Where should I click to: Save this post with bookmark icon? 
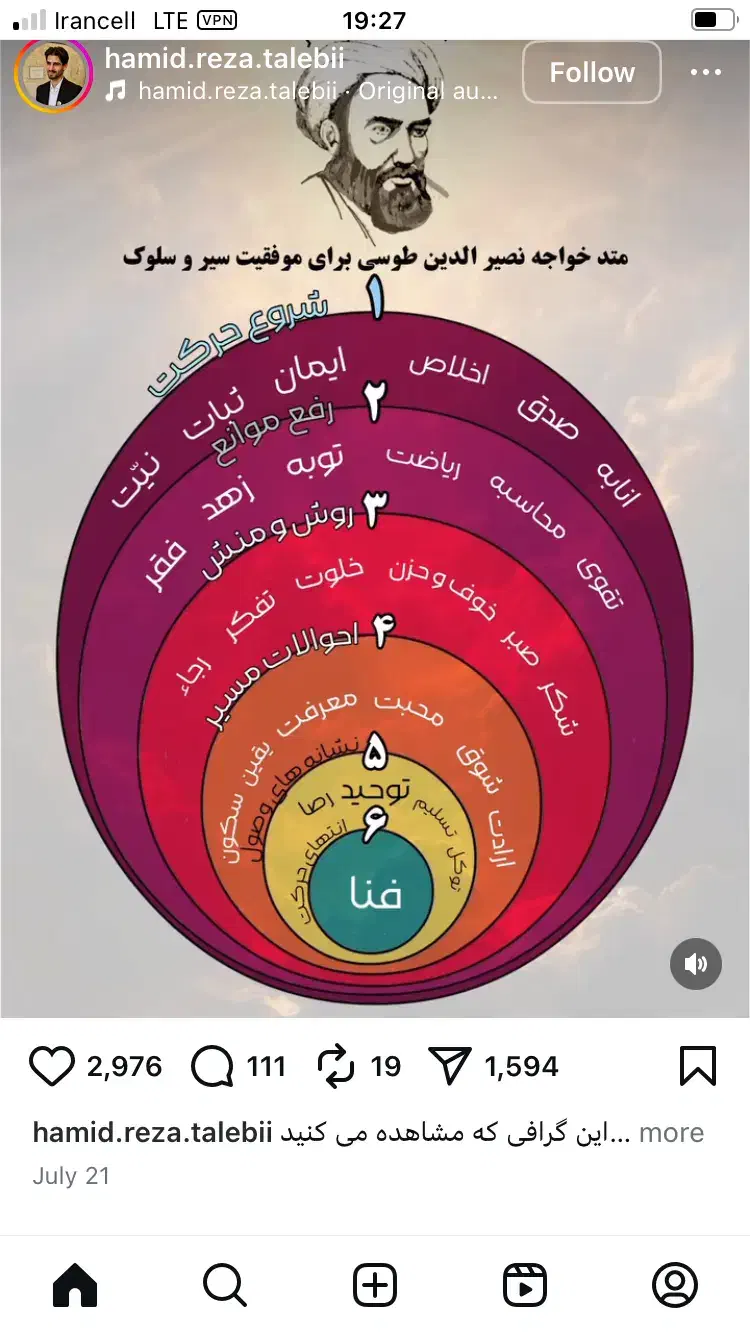click(x=697, y=1066)
